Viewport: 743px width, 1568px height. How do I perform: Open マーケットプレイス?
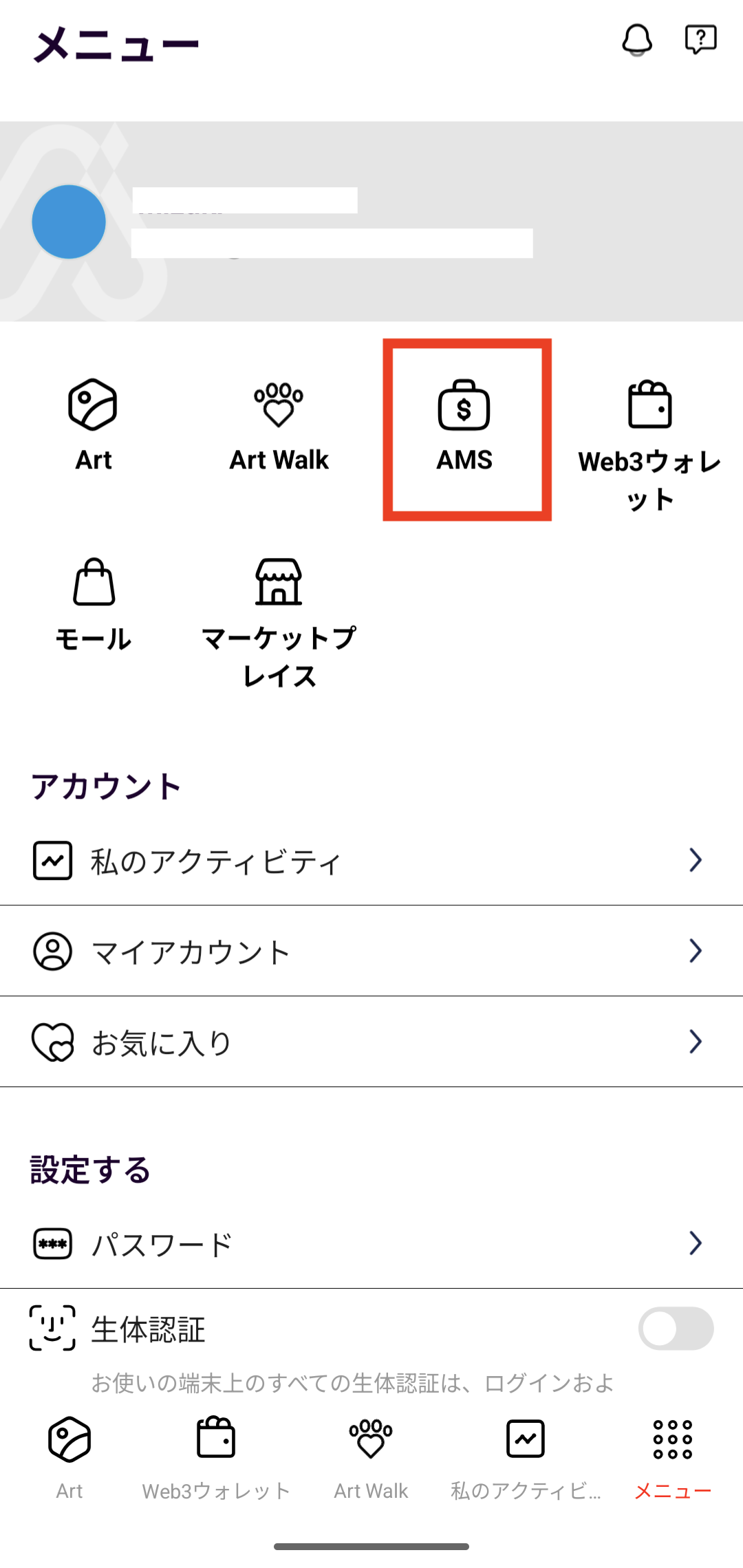coord(279,623)
